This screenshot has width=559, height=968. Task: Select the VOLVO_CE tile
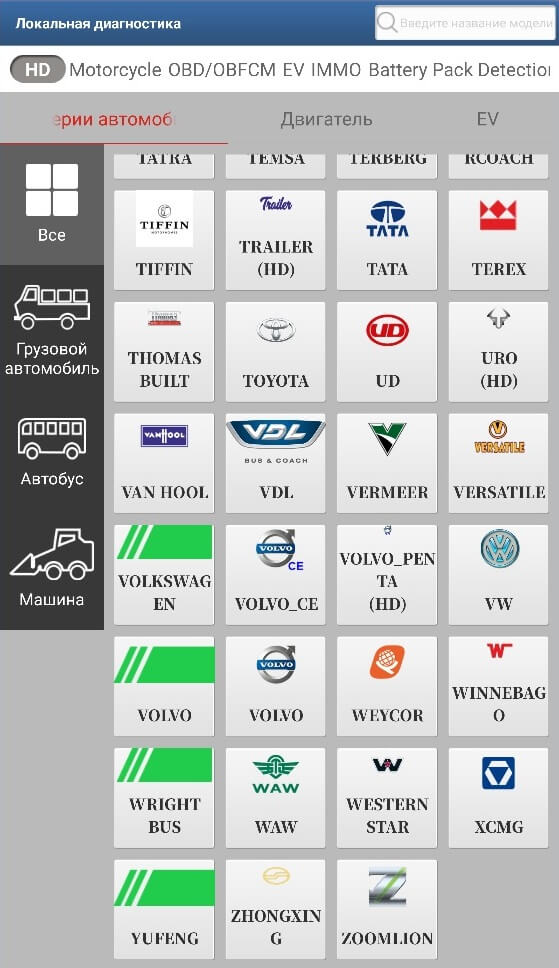point(275,575)
